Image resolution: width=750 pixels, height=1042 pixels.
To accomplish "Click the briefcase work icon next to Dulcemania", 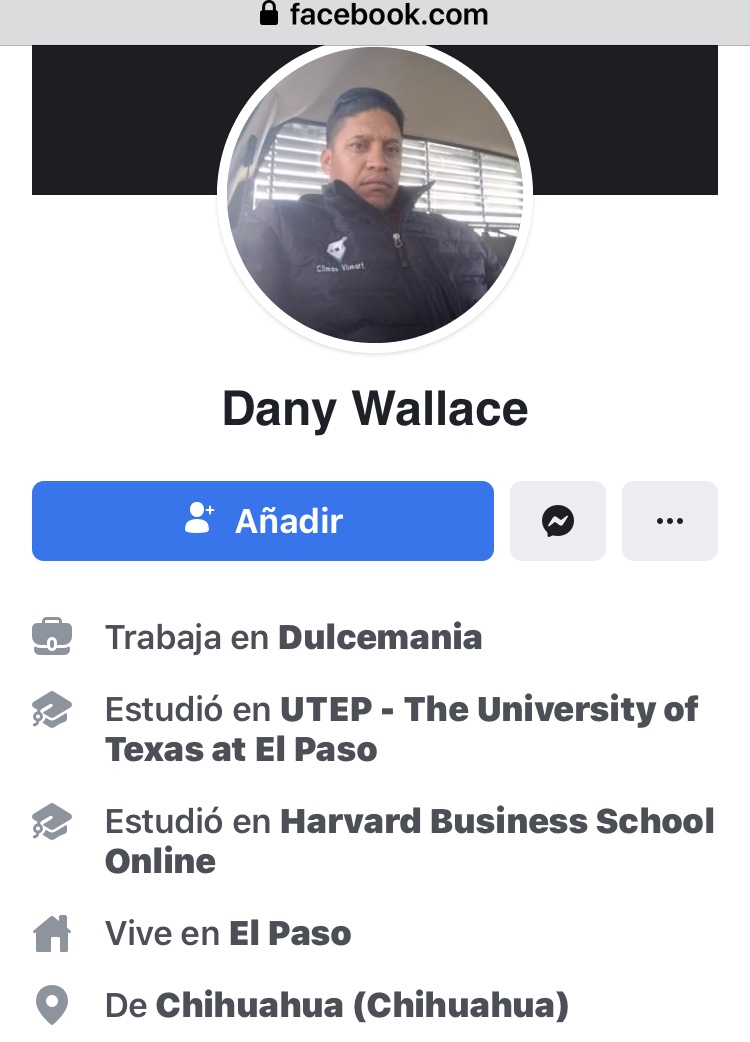I will point(51,636).
